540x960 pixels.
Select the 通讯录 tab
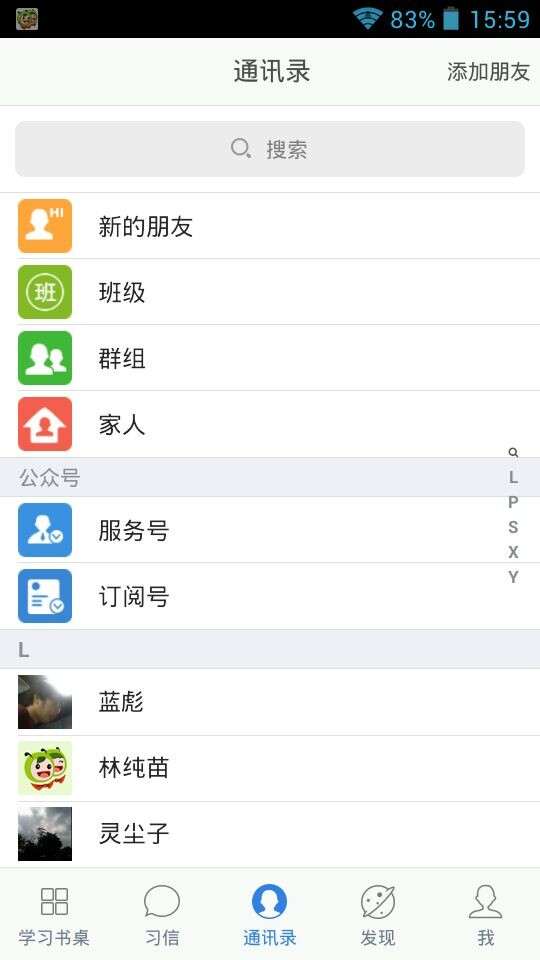[269, 915]
